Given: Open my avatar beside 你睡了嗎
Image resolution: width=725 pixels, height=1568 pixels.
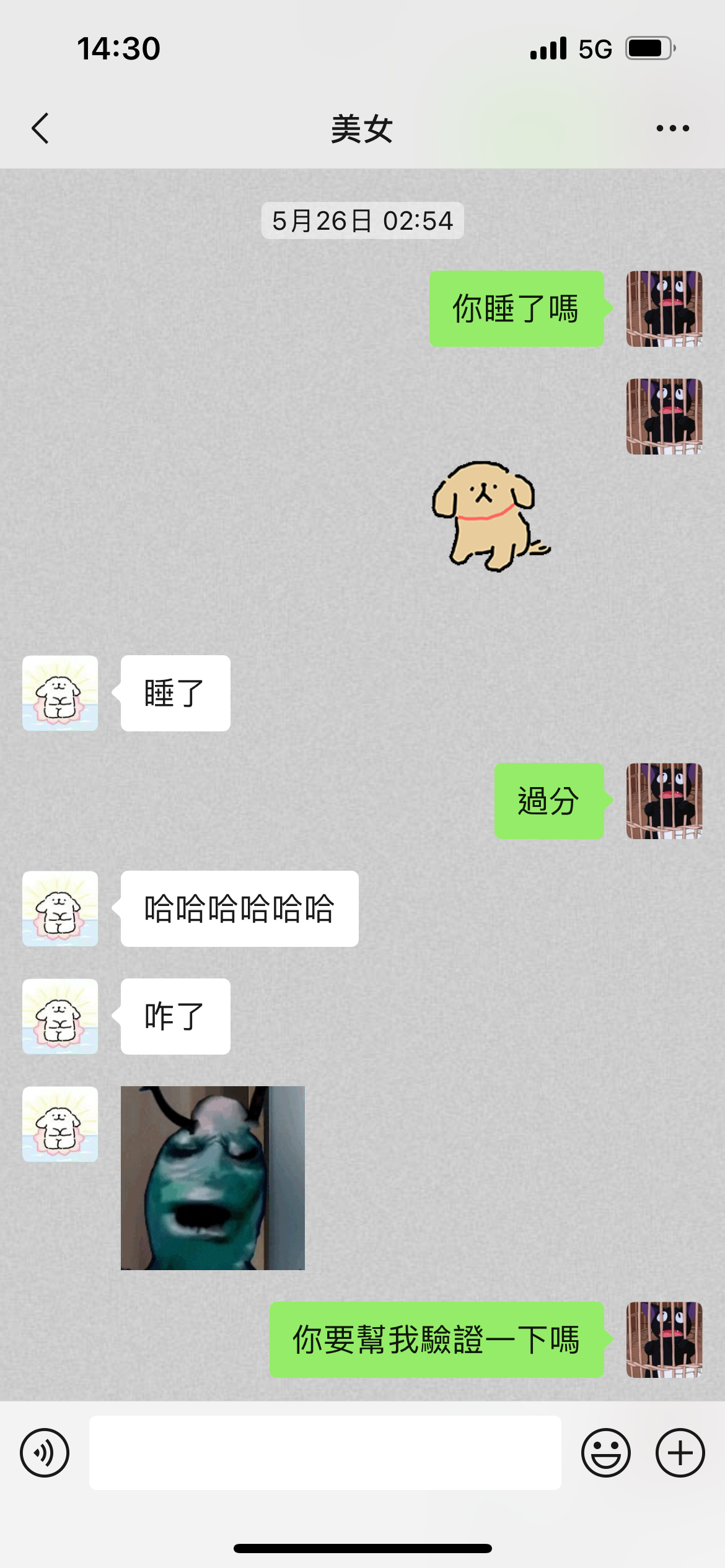Looking at the screenshot, I should pos(664,308).
